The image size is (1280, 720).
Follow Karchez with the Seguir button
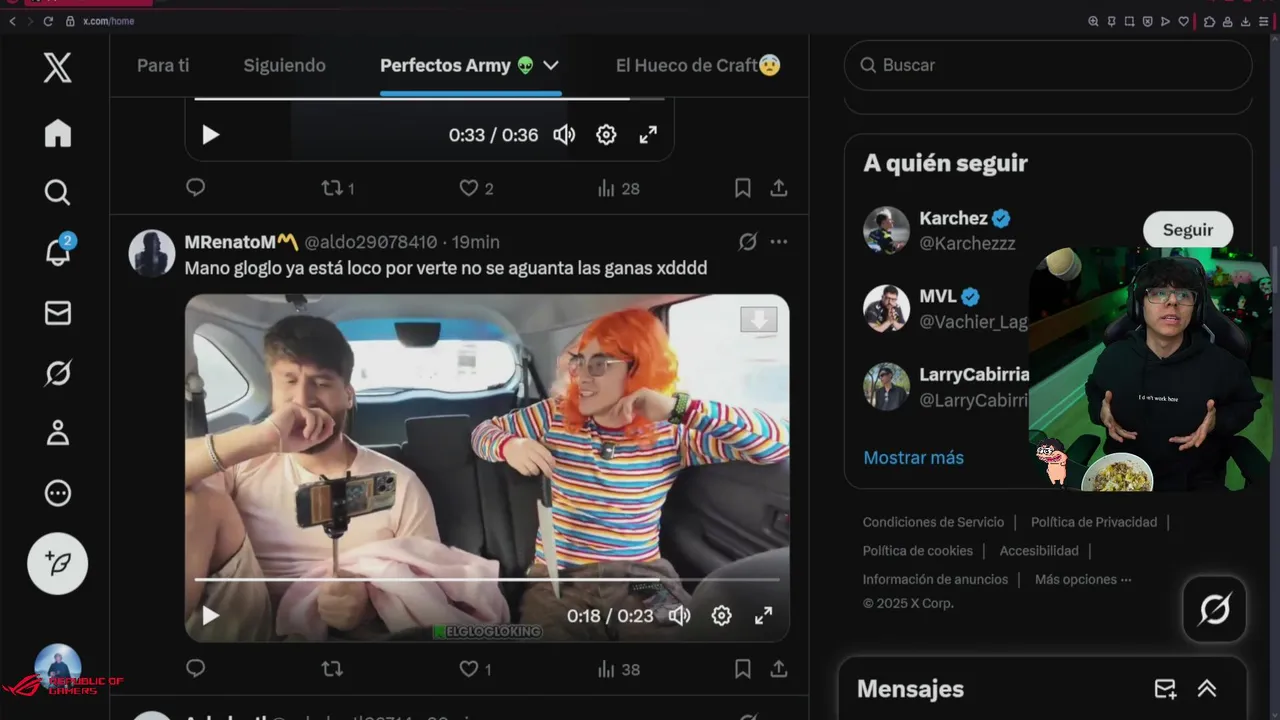click(1187, 230)
